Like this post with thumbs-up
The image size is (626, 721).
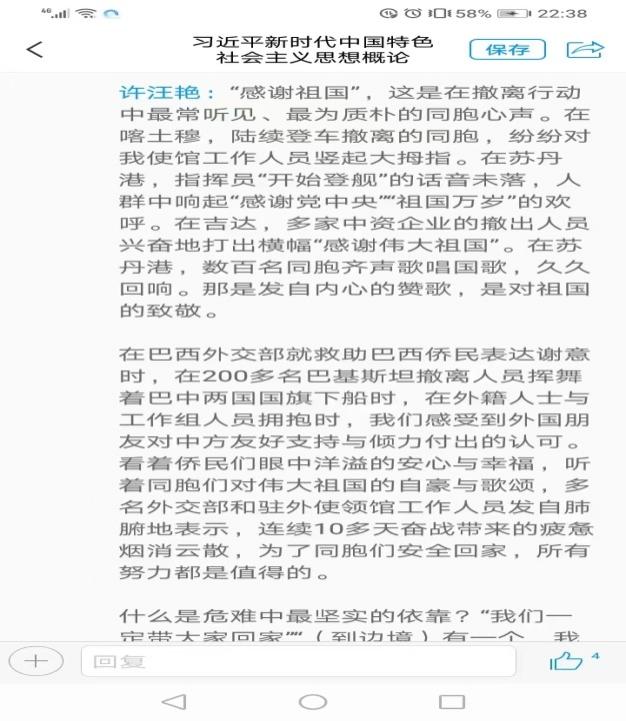[x=566, y=661]
